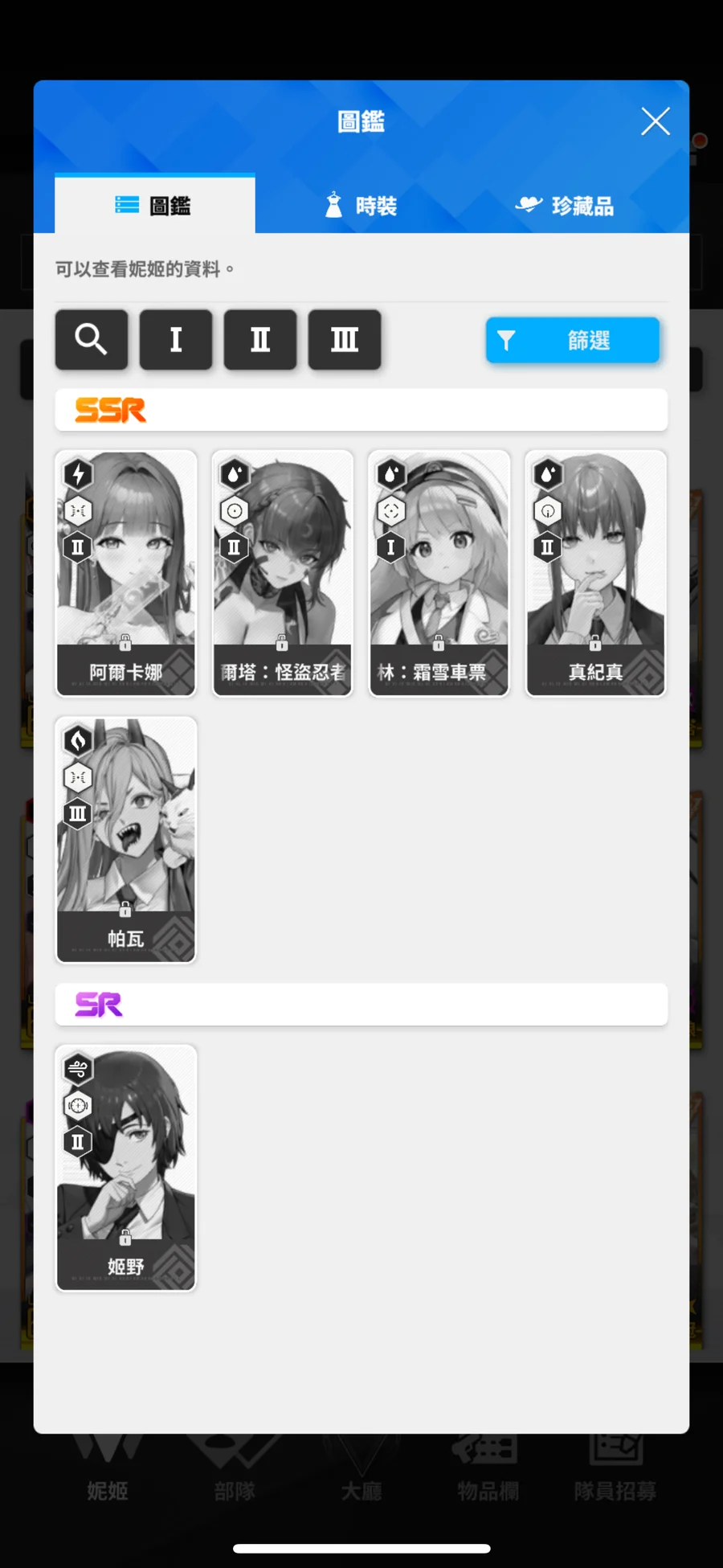Filter by burst type I
This screenshot has height=1568, width=723.
click(175, 339)
